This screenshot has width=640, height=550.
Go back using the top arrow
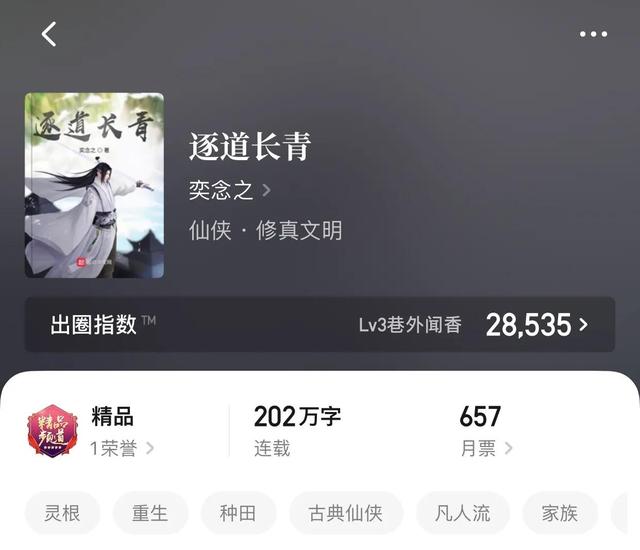[x=49, y=34]
